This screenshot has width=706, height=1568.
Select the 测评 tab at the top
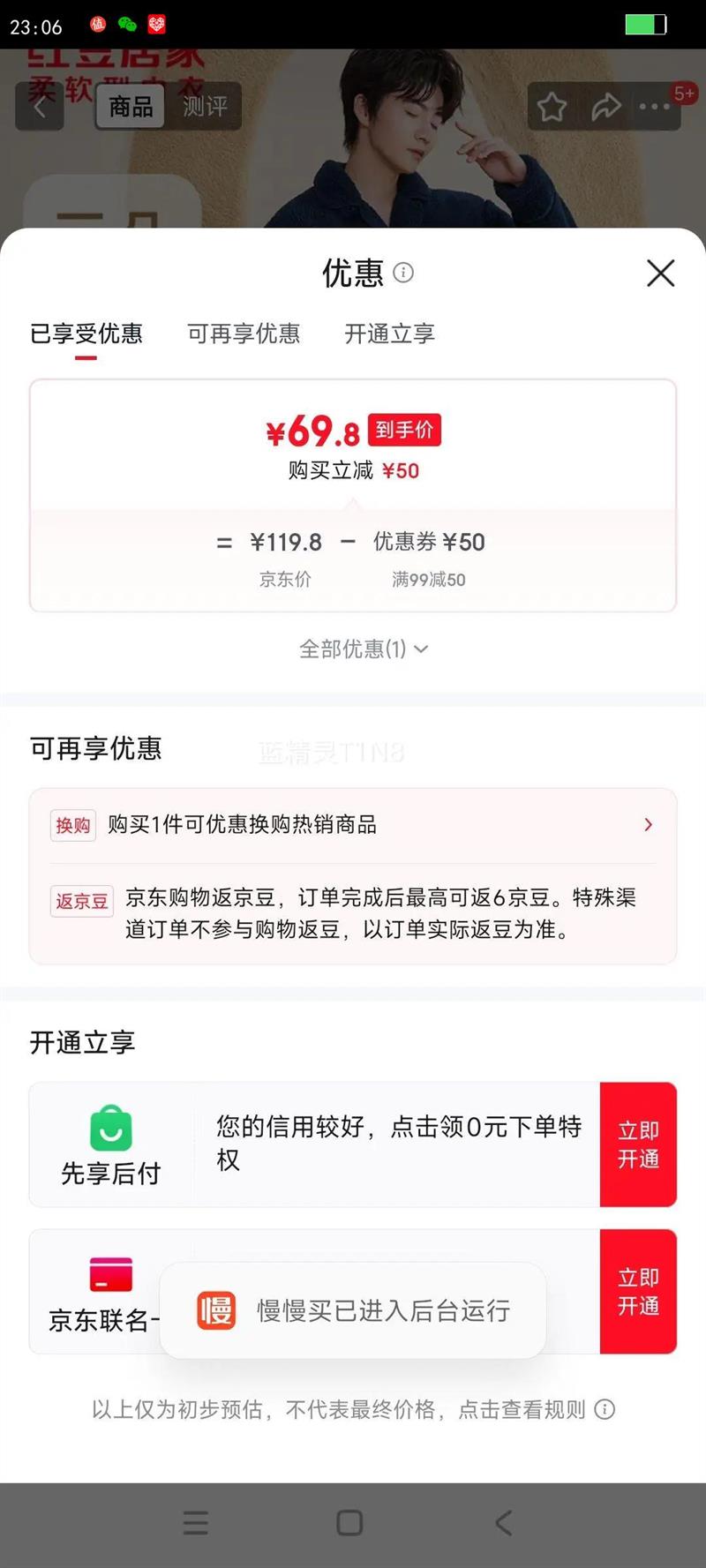click(x=206, y=106)
